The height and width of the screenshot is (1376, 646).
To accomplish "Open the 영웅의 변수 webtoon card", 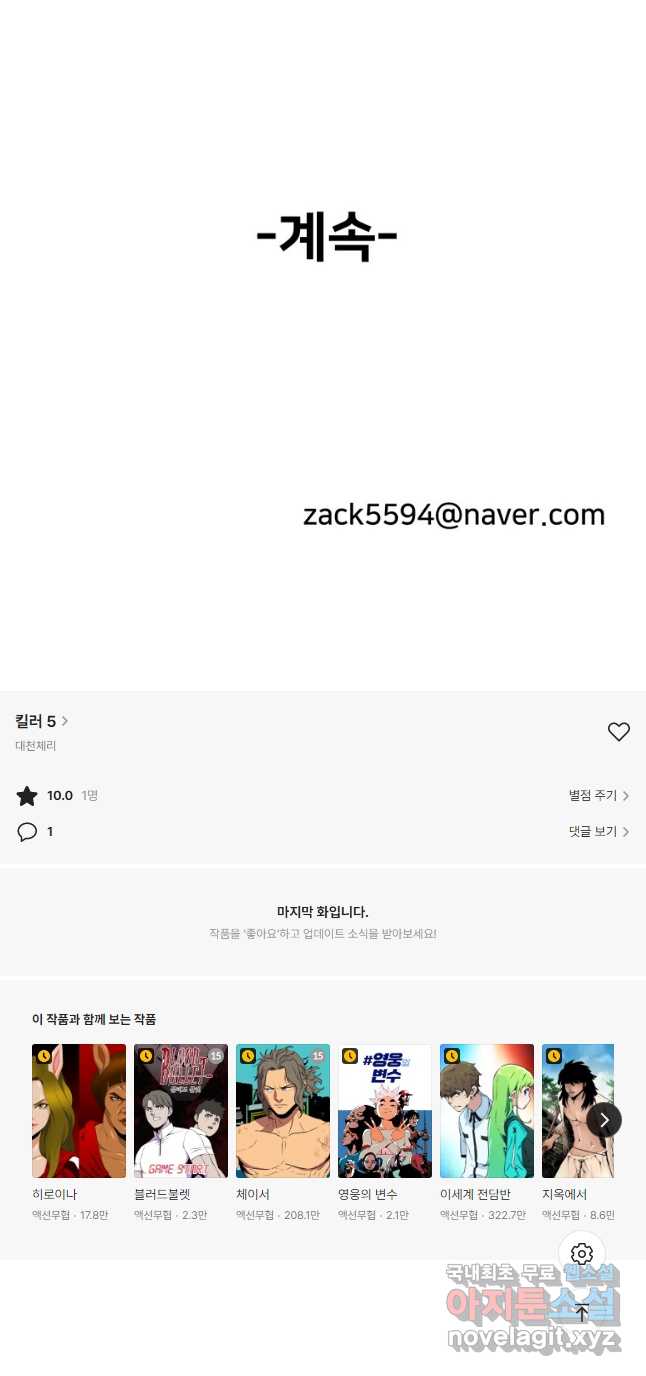I will [385, 1132].
